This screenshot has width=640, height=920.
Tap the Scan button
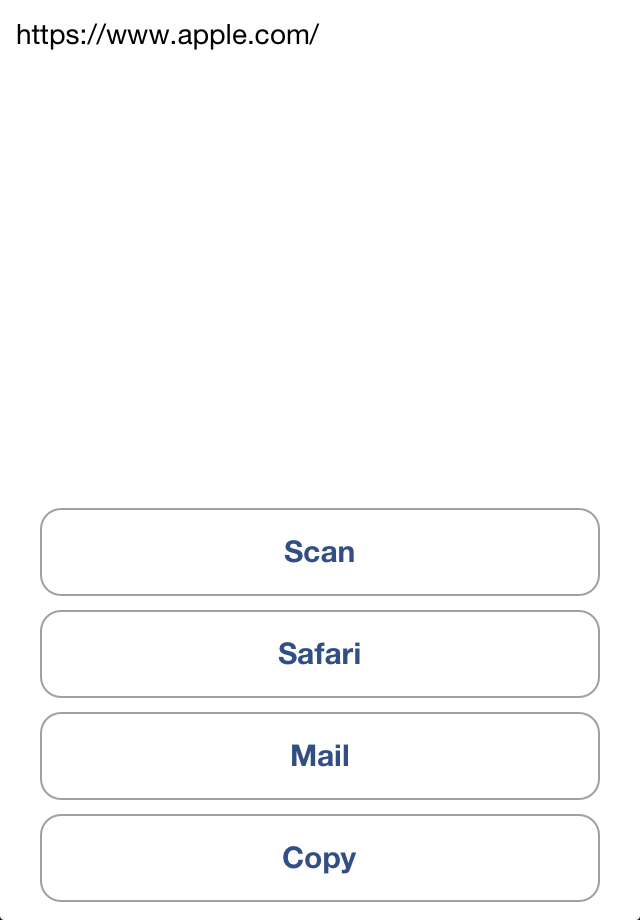pyautogui.click(x=320, y=552)
